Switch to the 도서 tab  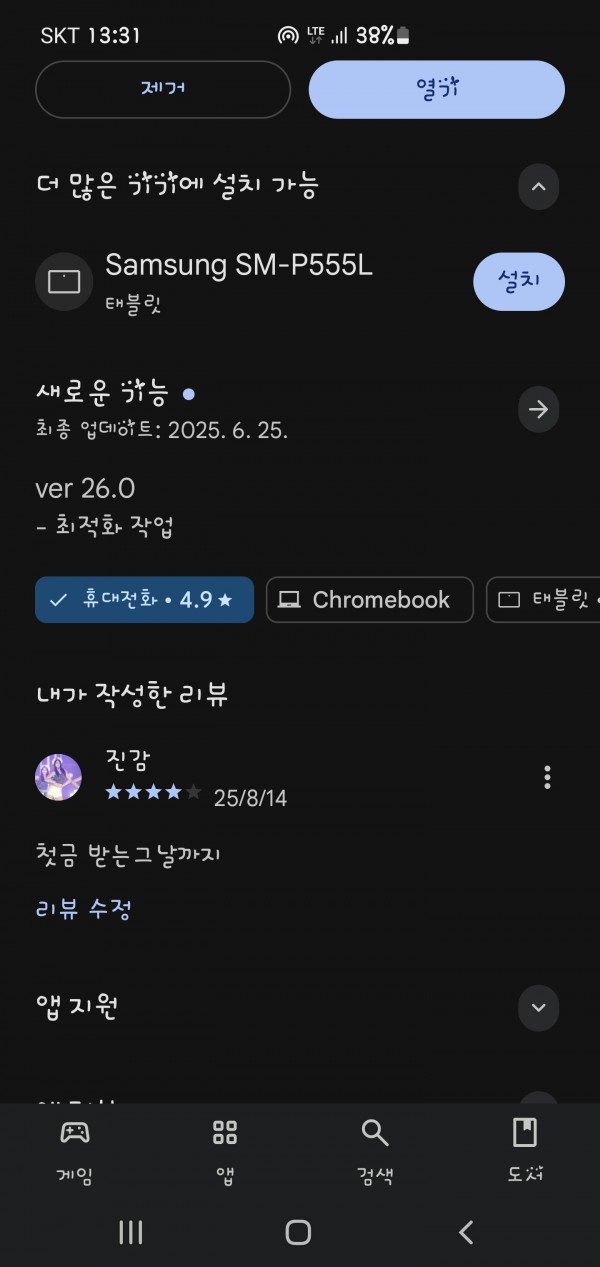[525, 1151]
